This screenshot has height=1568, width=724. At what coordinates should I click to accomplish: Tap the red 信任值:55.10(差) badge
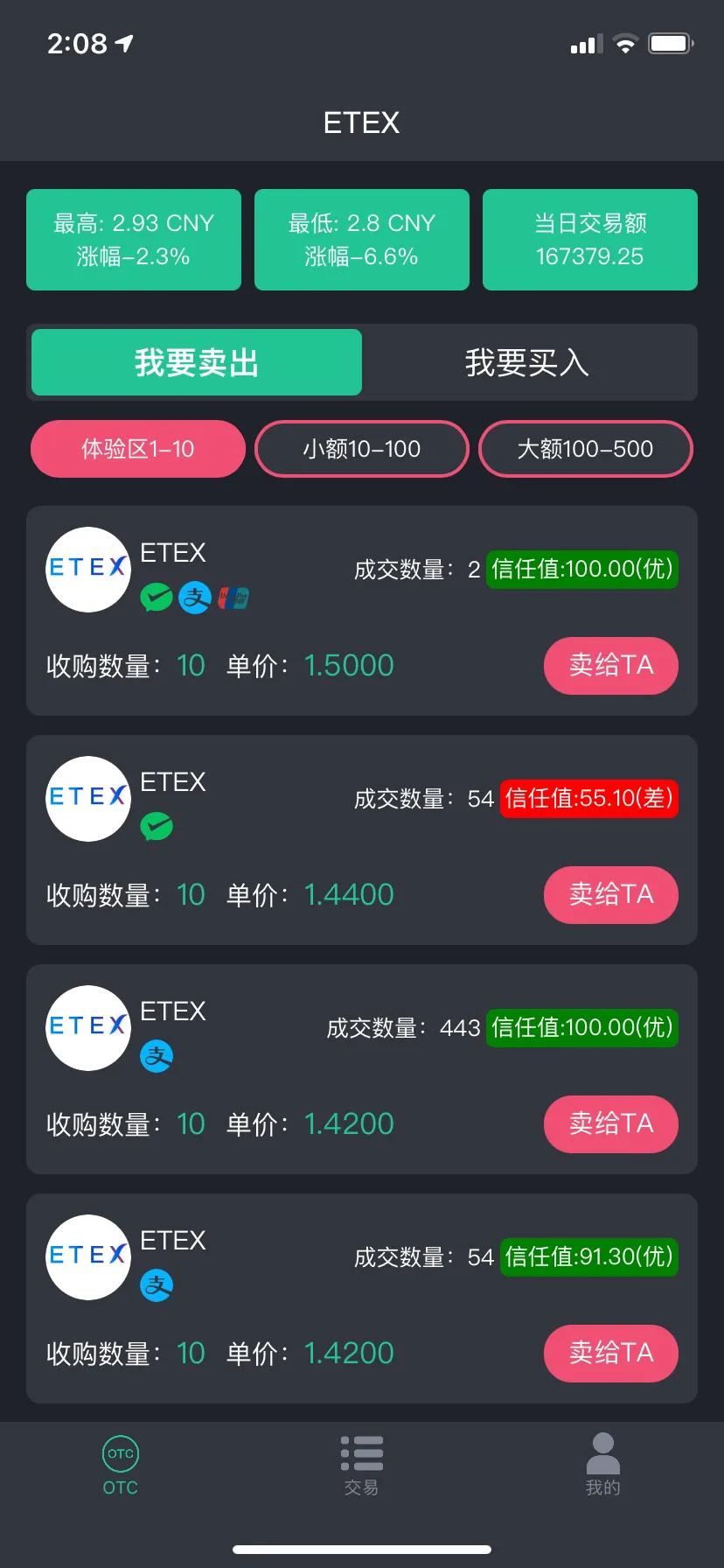(588, 798)
